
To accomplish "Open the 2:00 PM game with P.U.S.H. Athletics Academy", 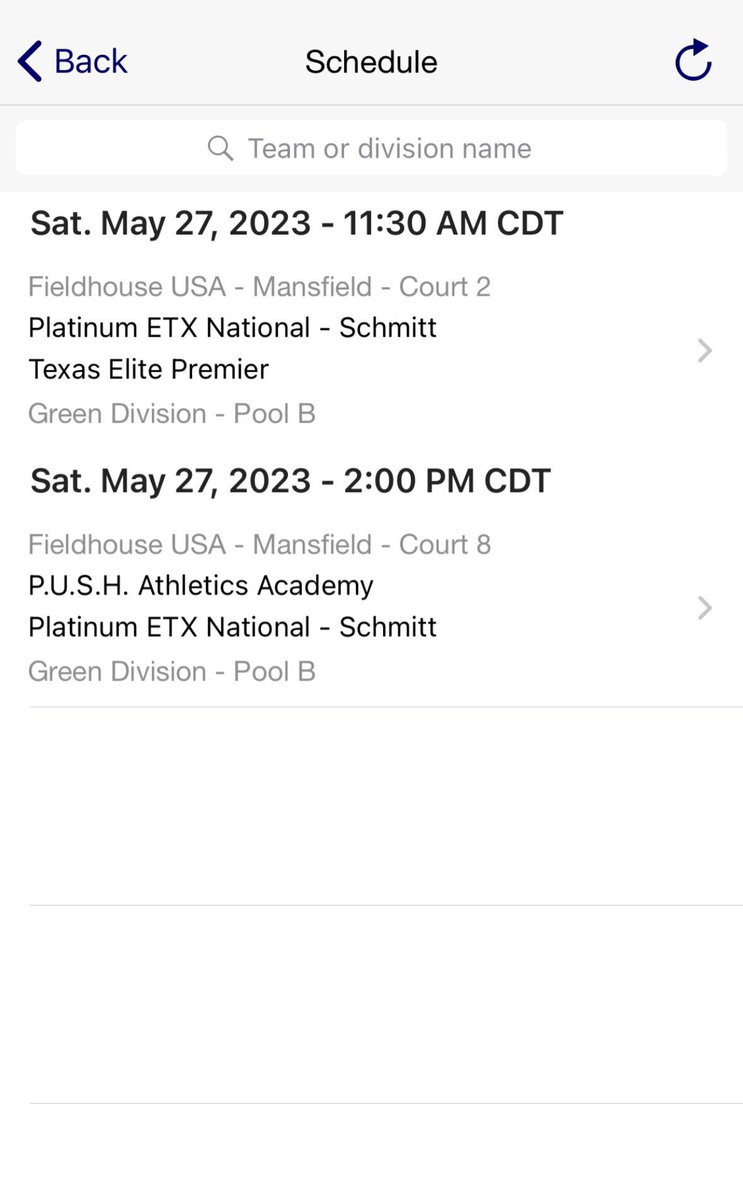I will point(371,608).
